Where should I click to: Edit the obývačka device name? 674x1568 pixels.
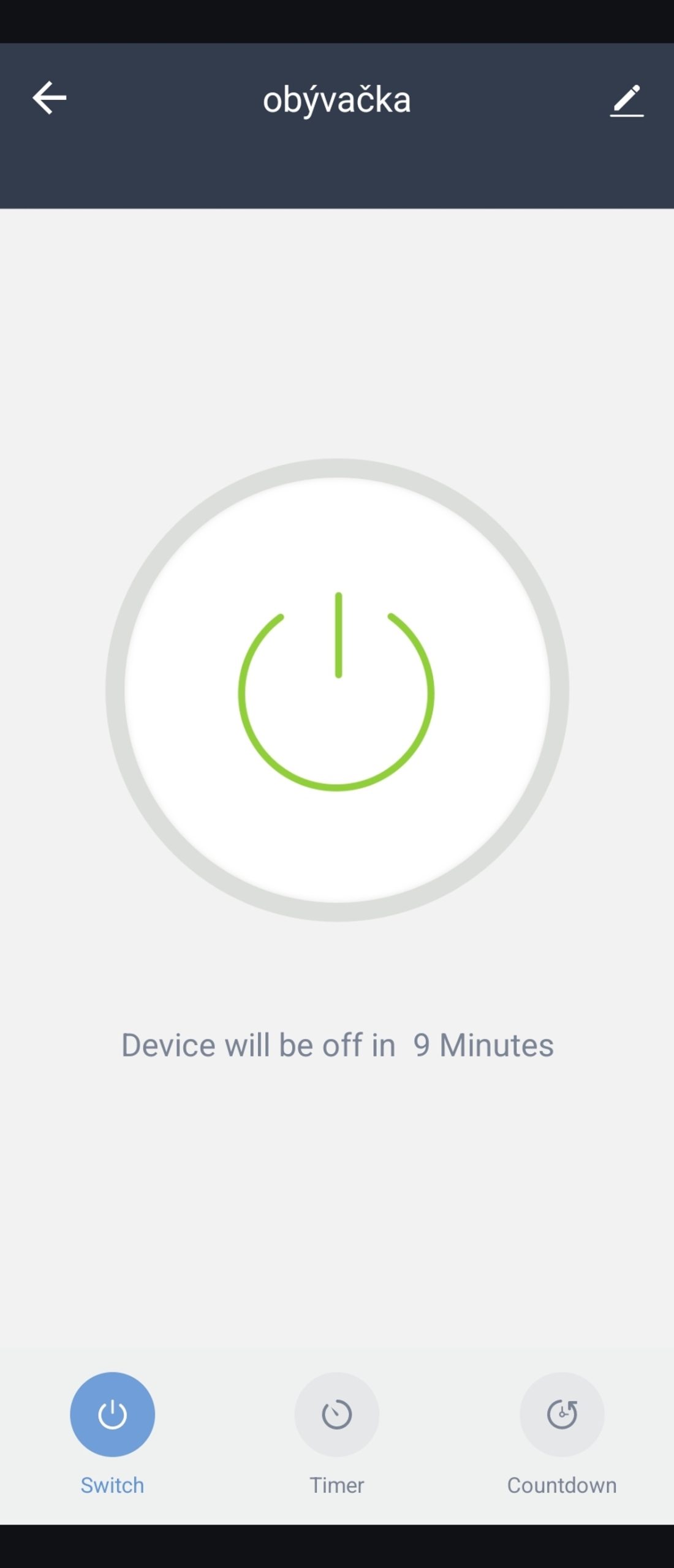(626, 100)
